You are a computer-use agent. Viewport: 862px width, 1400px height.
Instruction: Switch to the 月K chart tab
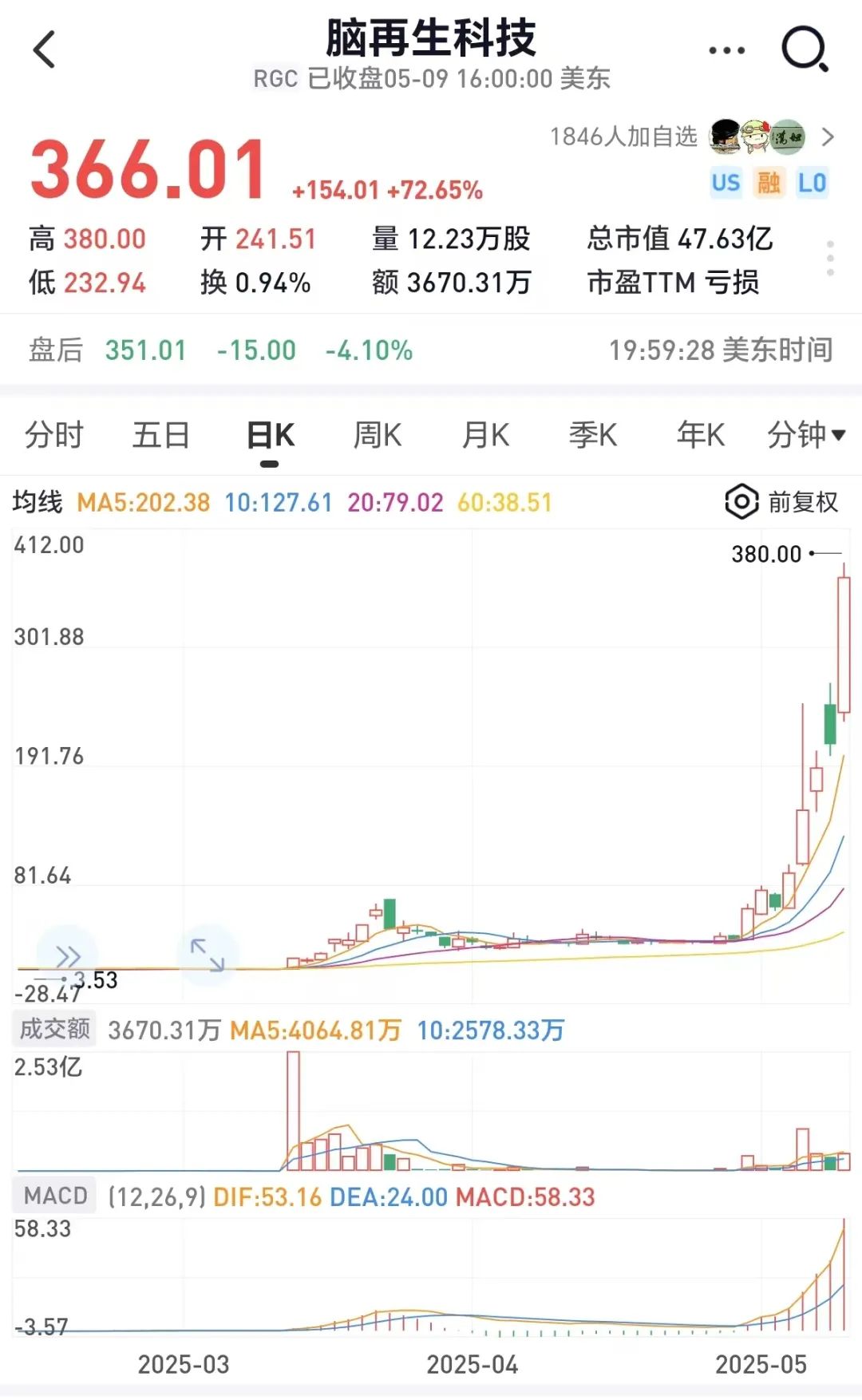click(485, 435)
